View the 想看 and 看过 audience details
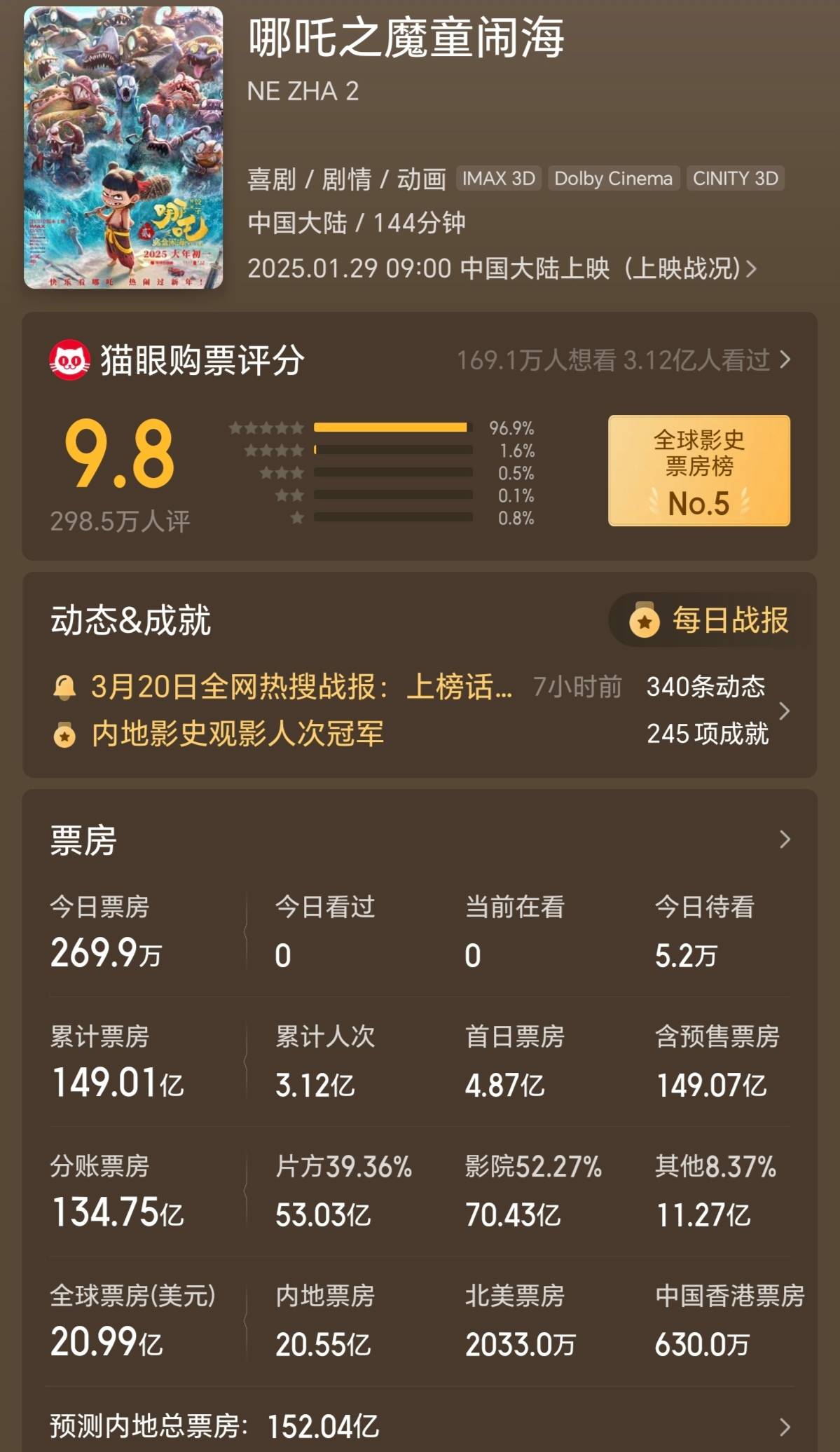The height and width of the screenshot is (1452, 840). coord(624,360)
